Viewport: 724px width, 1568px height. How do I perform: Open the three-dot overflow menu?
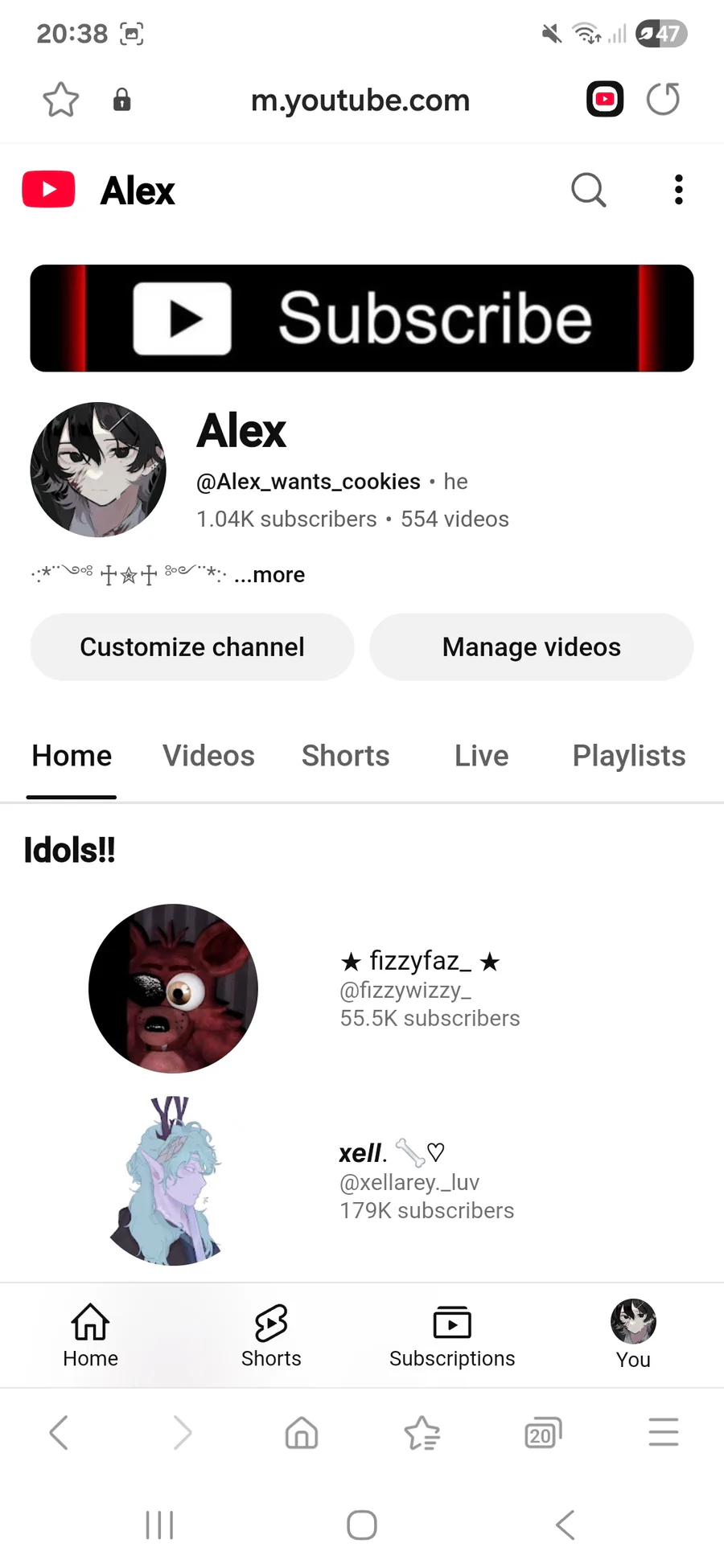click(x=679, y=191)
